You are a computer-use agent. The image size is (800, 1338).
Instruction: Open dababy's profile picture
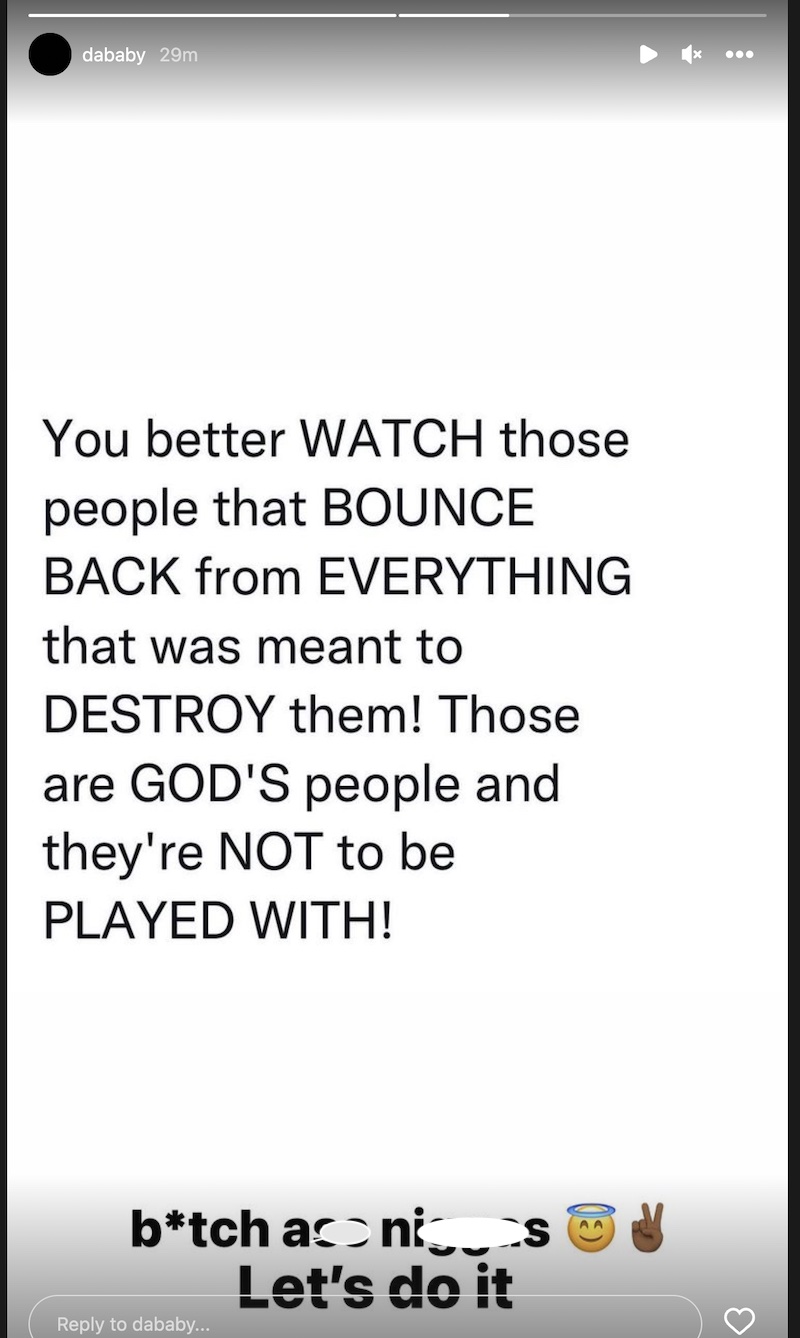50,54
